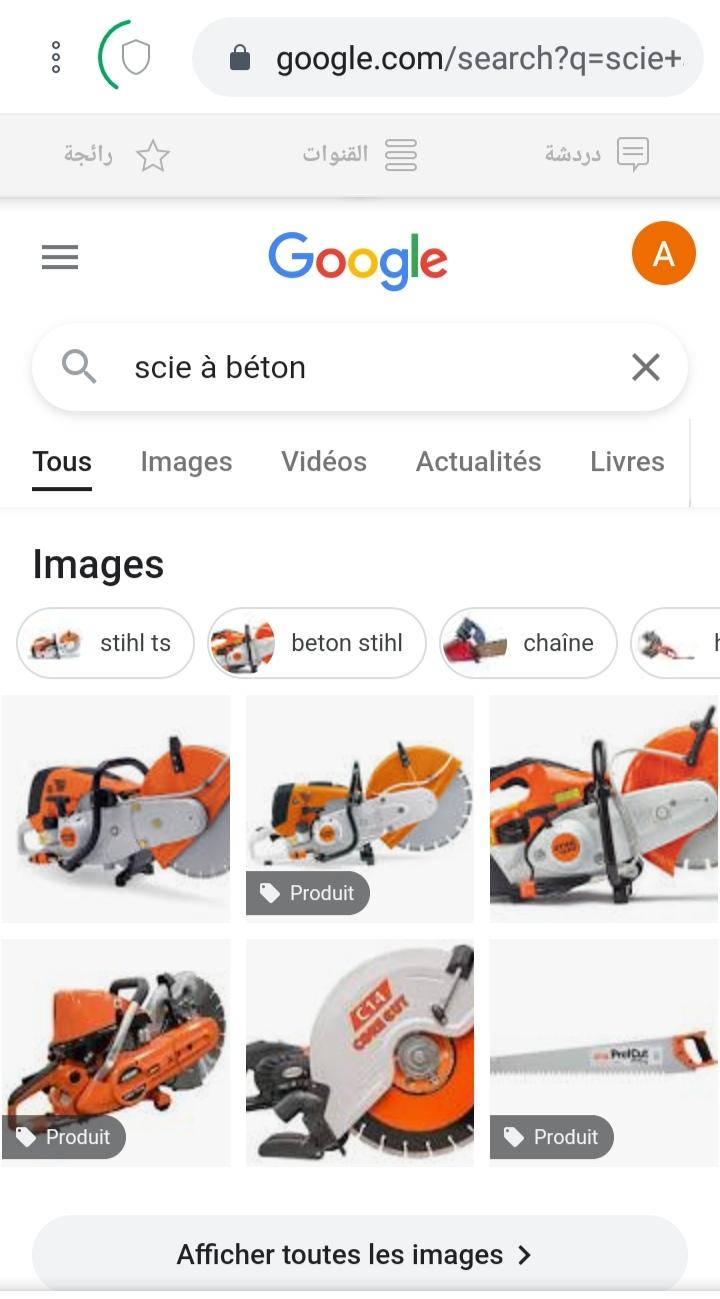Viewport: 720px width, 1299px height.
Task: Switch to the Livres tab
Action: tap(627, 462)
